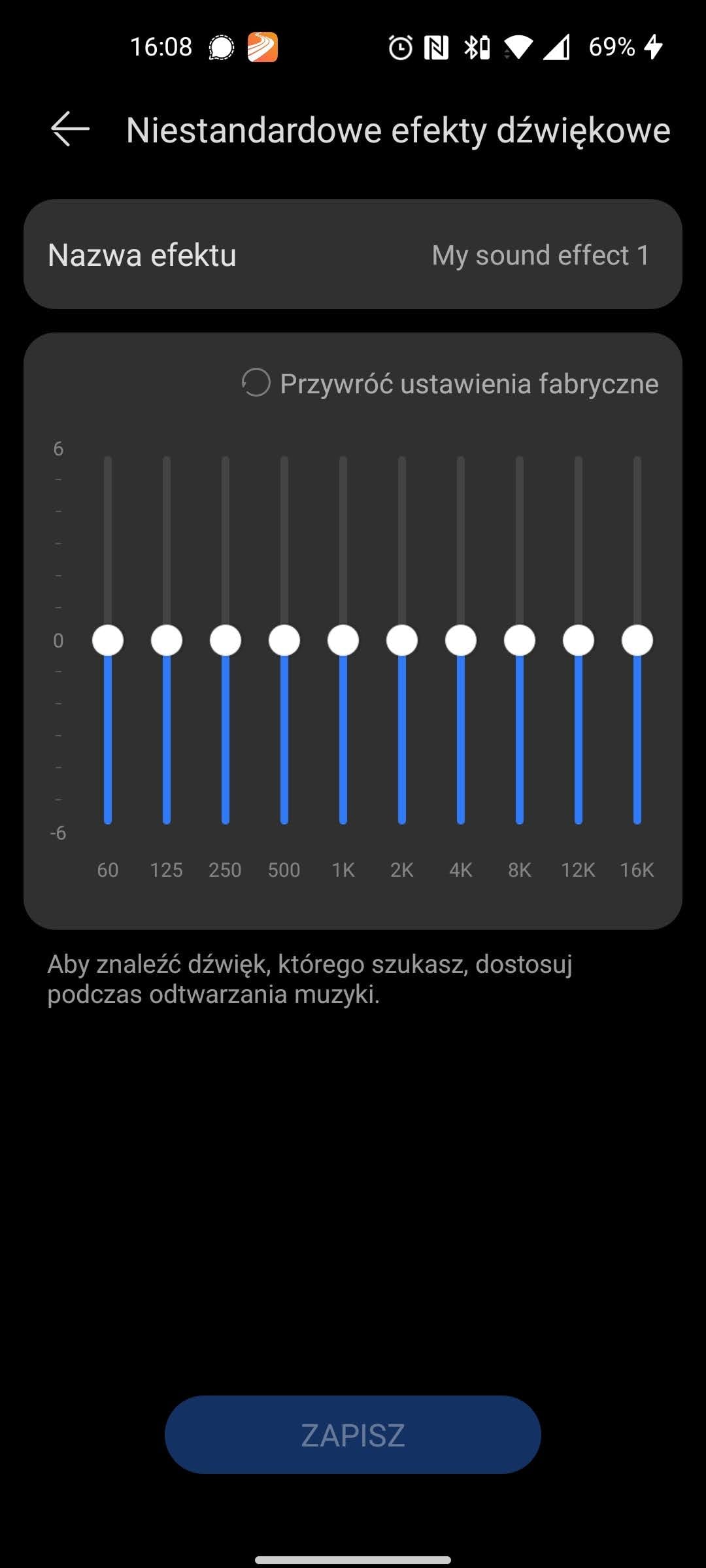706x1568 pixels.
Task: Tap the 125 Hz slider knob
Action: [x=167, y=640]
